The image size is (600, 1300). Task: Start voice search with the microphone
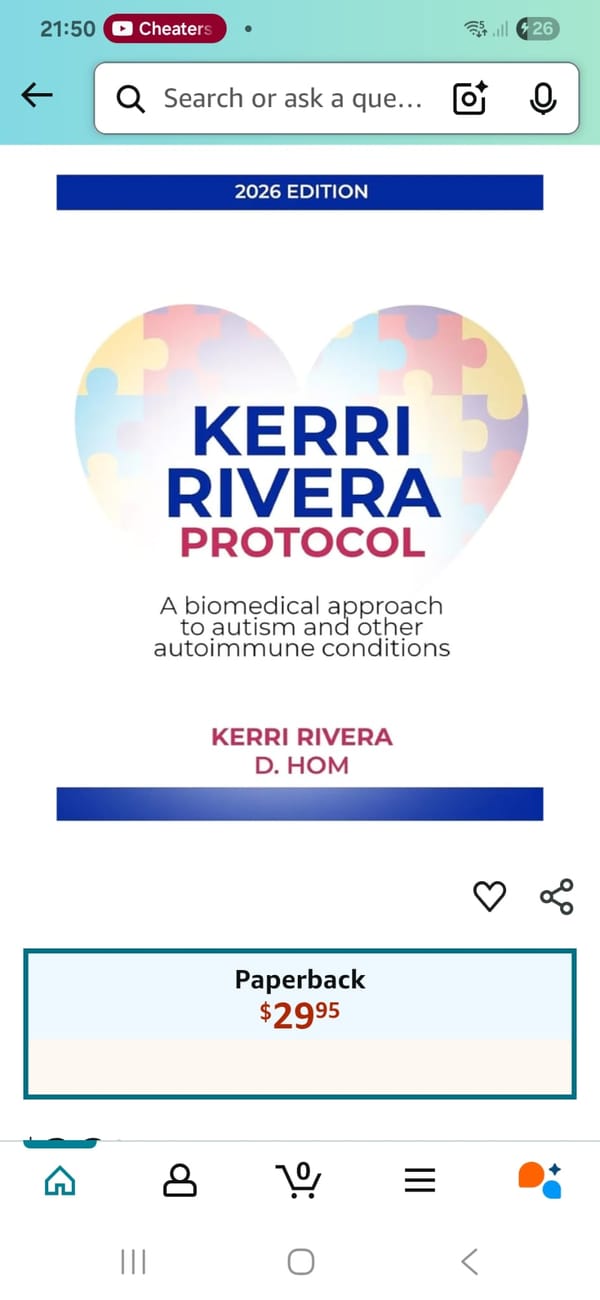[543, 98]
